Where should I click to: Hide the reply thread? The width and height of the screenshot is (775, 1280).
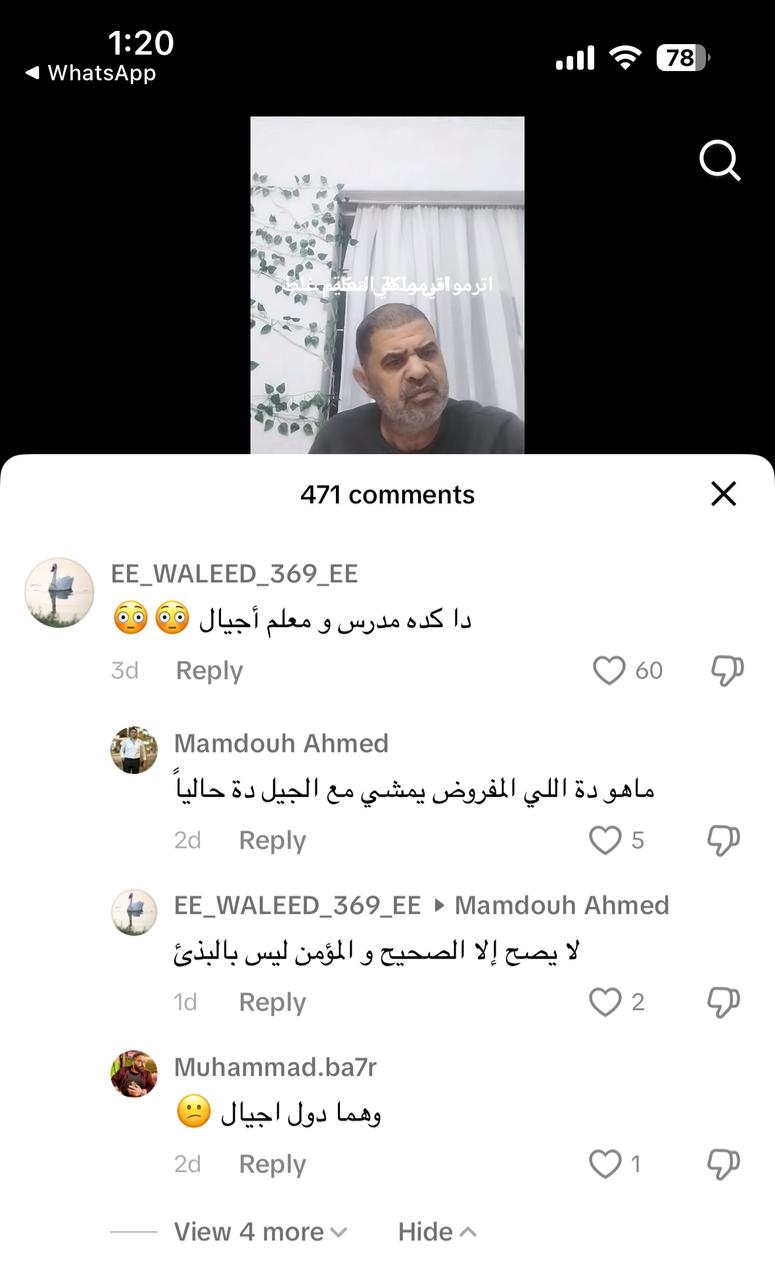437,1232
